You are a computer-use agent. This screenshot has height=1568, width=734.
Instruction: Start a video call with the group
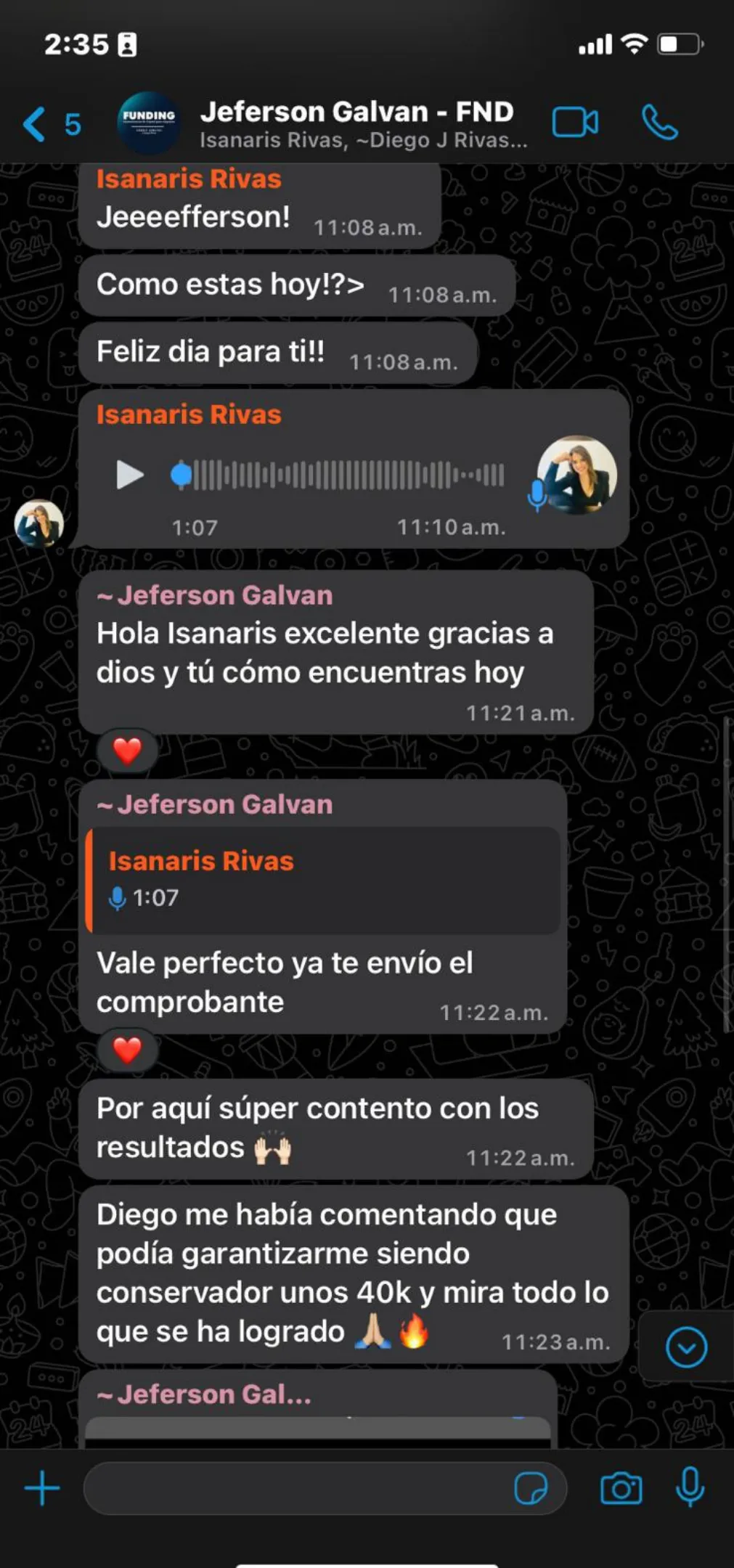pos(574,123)
